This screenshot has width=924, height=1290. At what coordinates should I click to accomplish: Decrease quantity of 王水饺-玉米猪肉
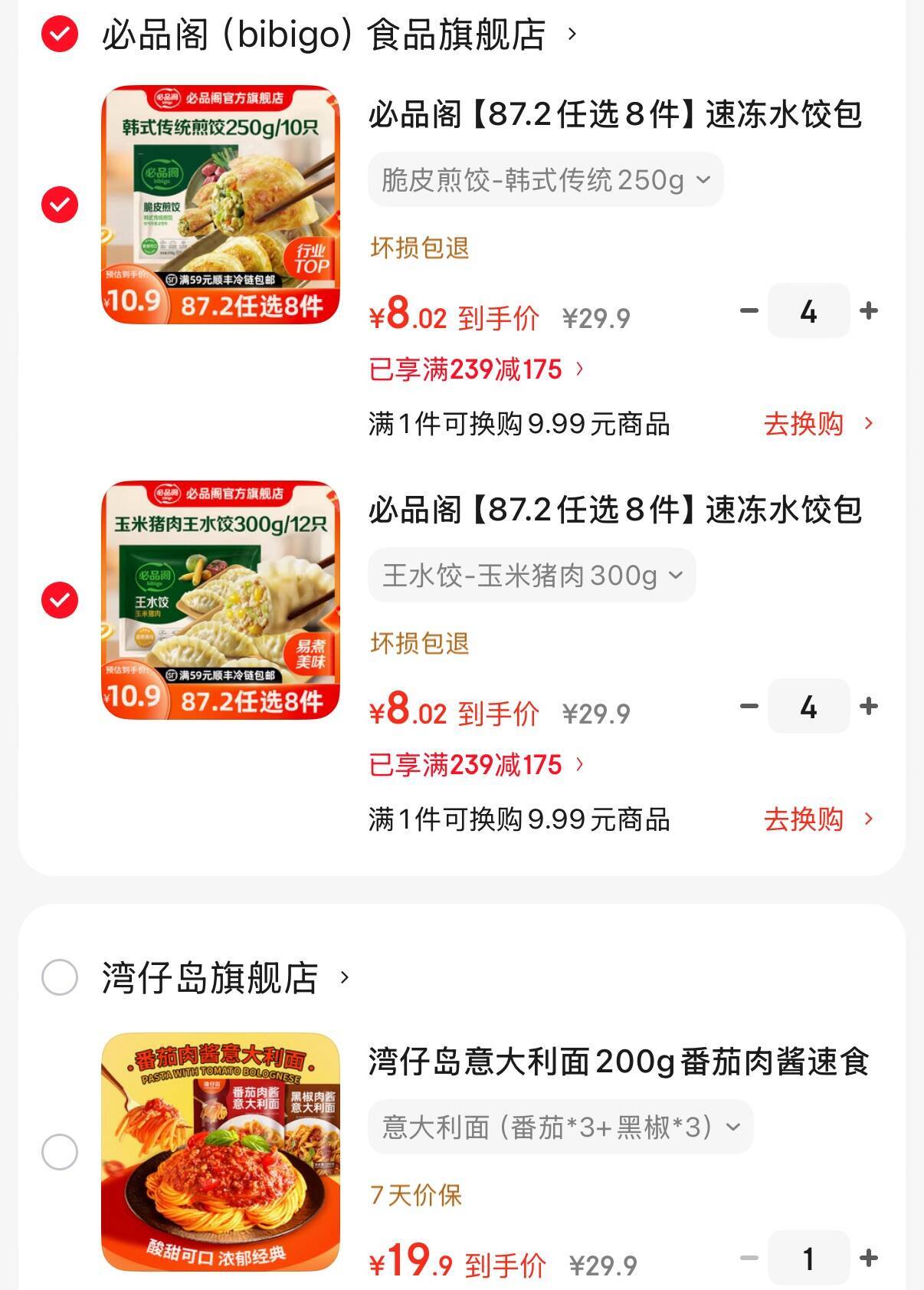coord(749,706)
